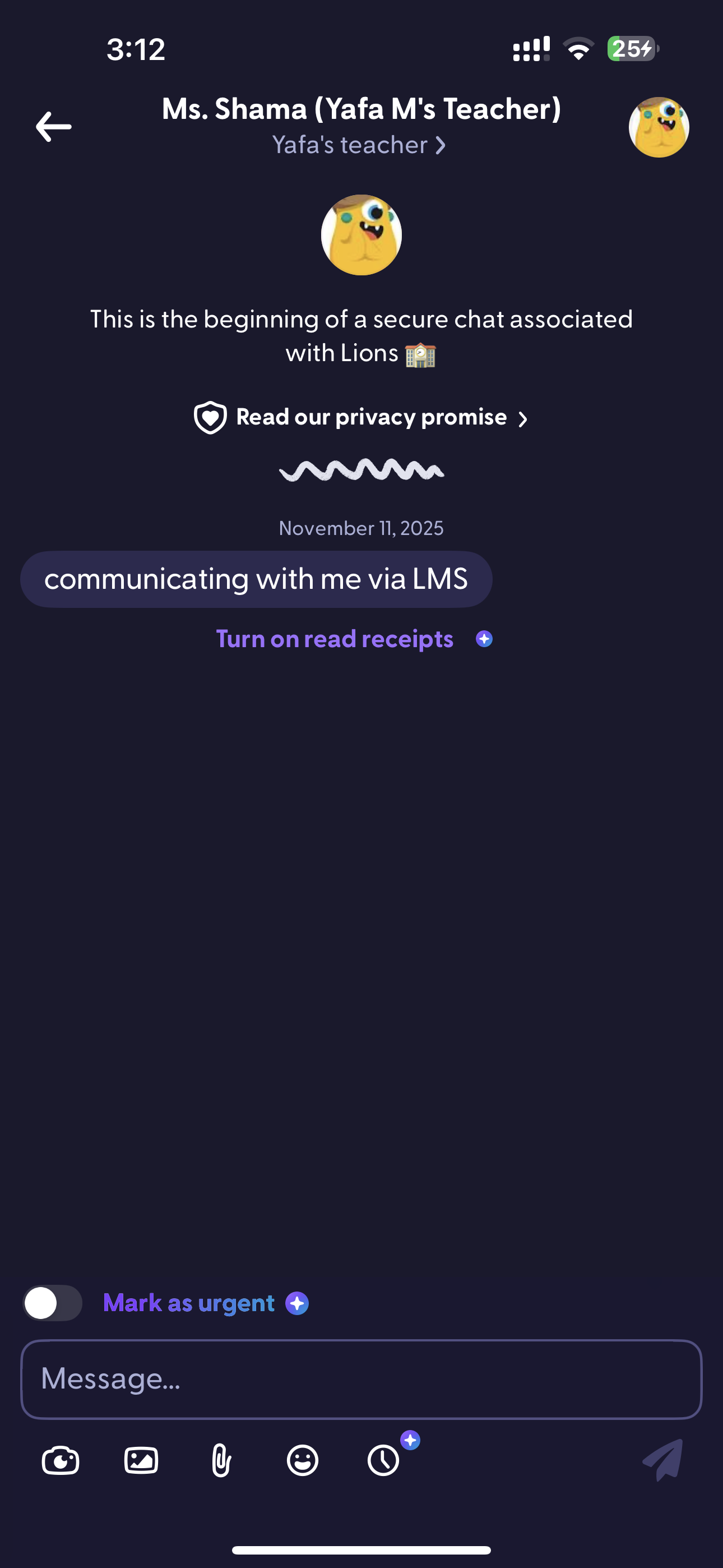The height and width of the screenshot is (1568, 723).
Task: Open Ms. Shama's profile avatar in header
Action: click(x=659, y=127)
